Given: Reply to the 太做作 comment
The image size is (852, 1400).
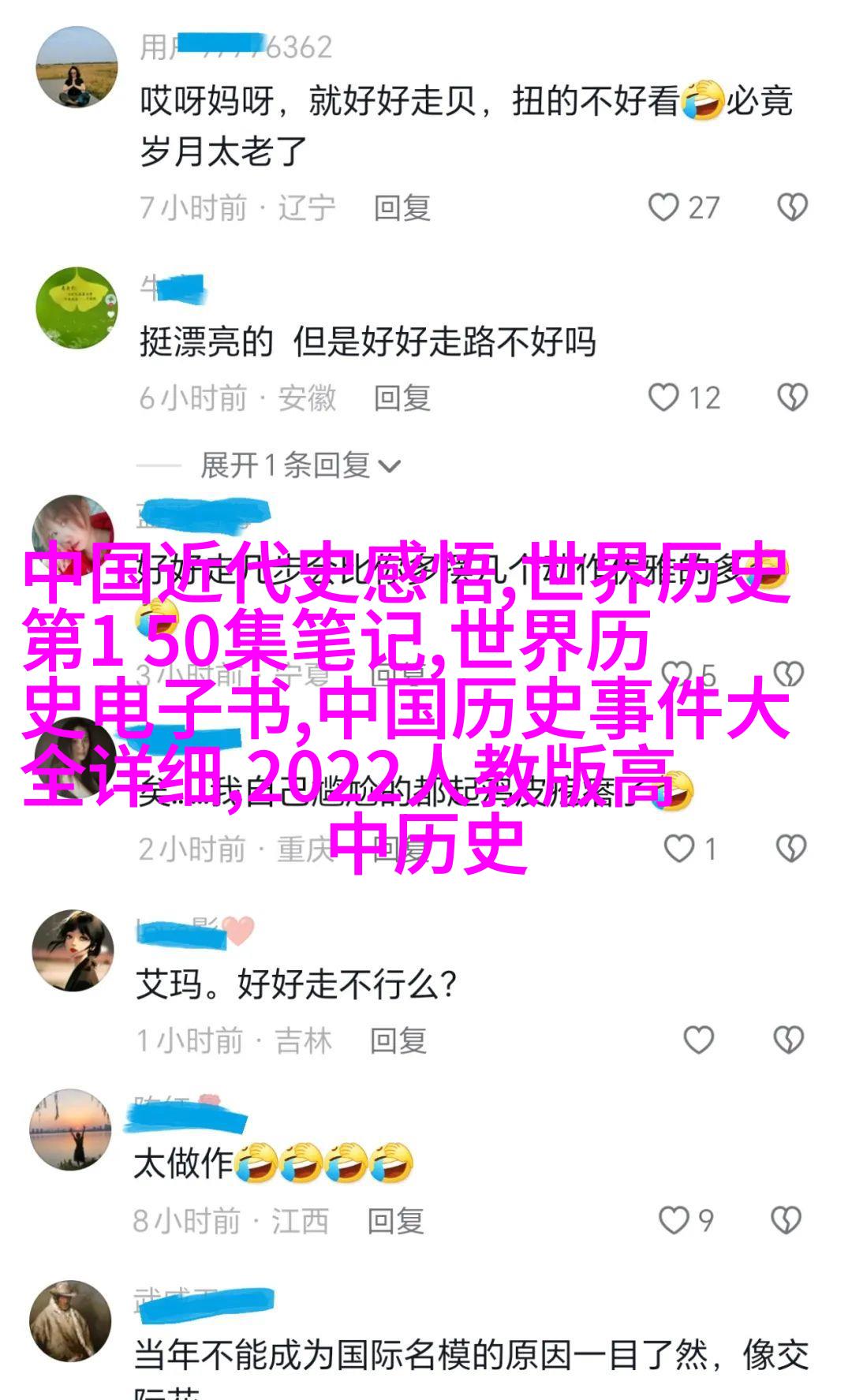Looking at the screenshot, I should (395, 1221).
